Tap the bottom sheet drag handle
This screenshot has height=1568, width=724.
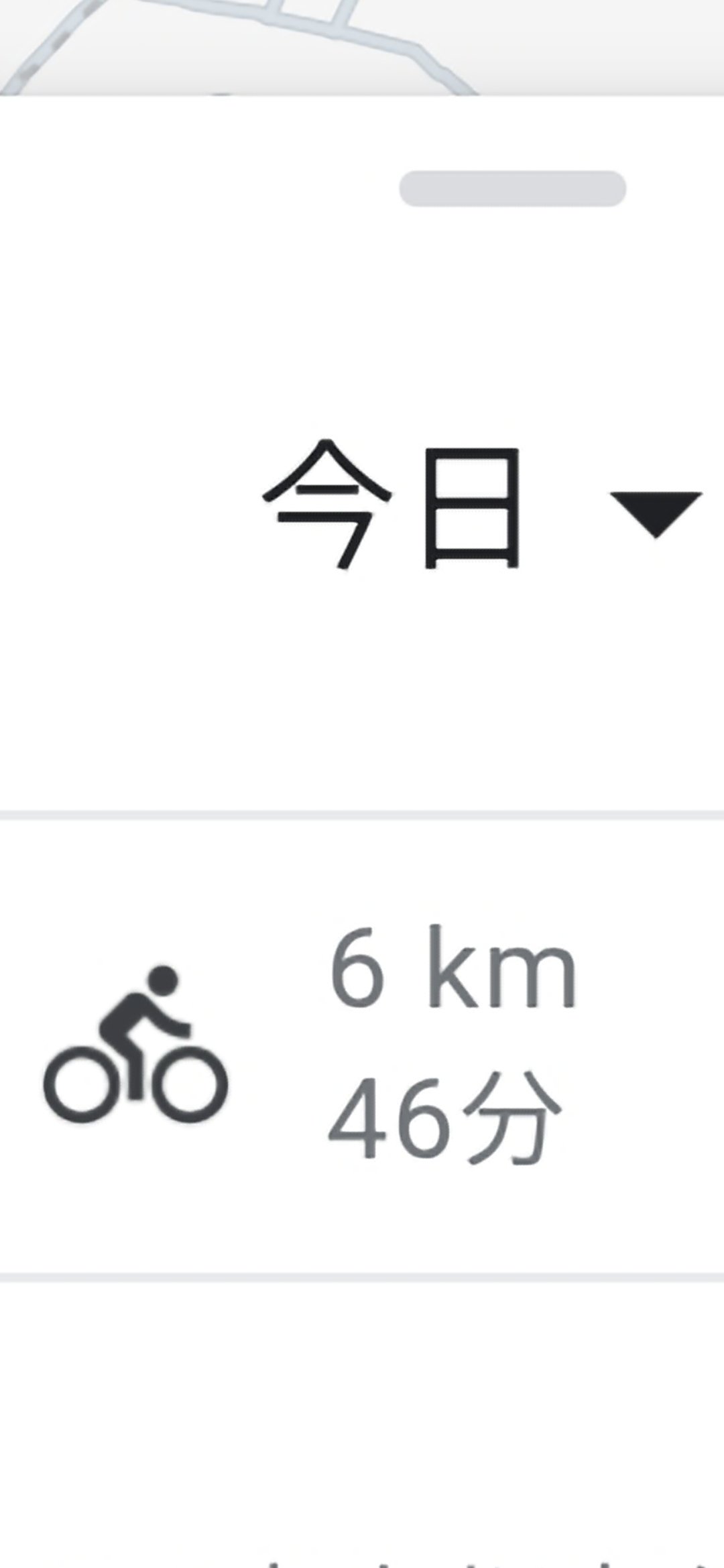pos(513,188)
